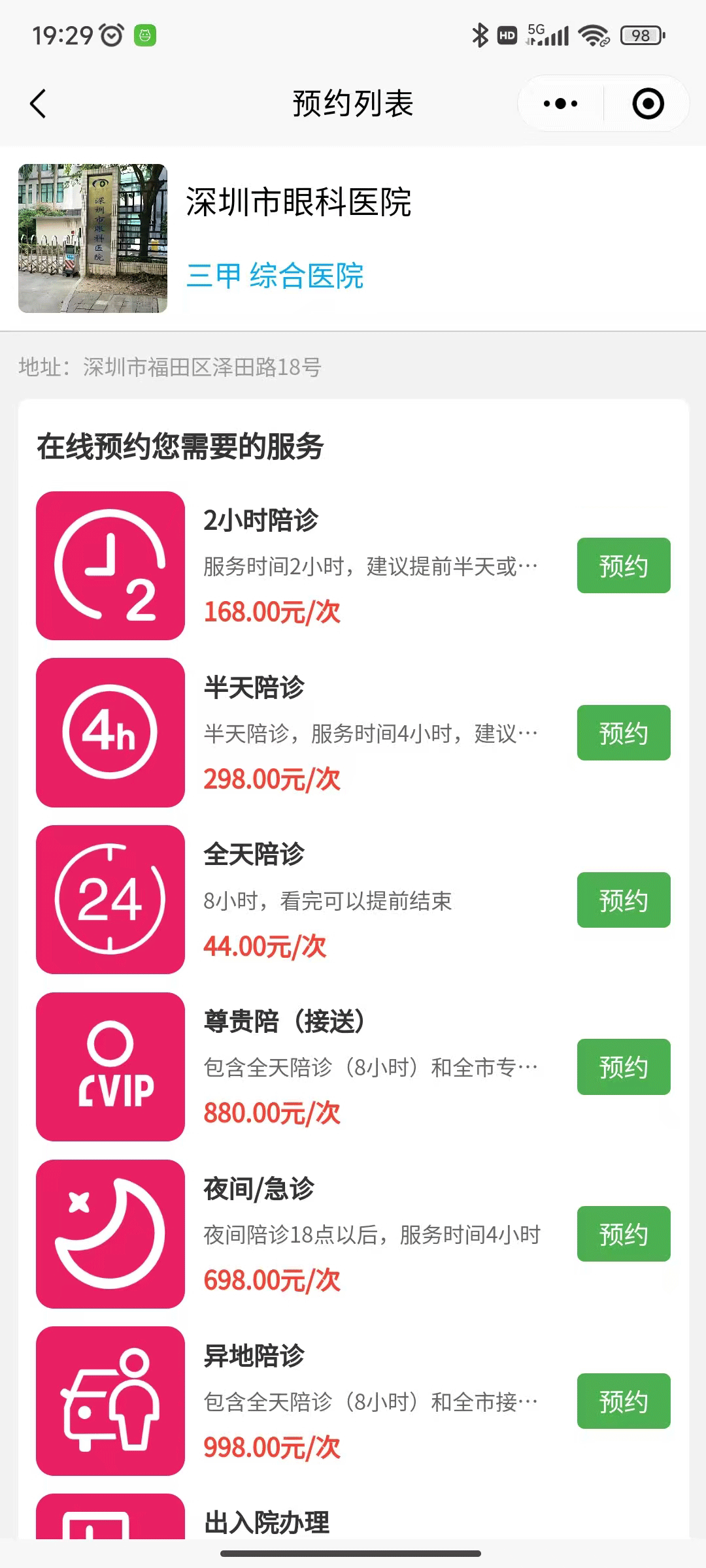Reserve the 夜间/急诊 service

pyautogui.click(x=623, y=1234)
